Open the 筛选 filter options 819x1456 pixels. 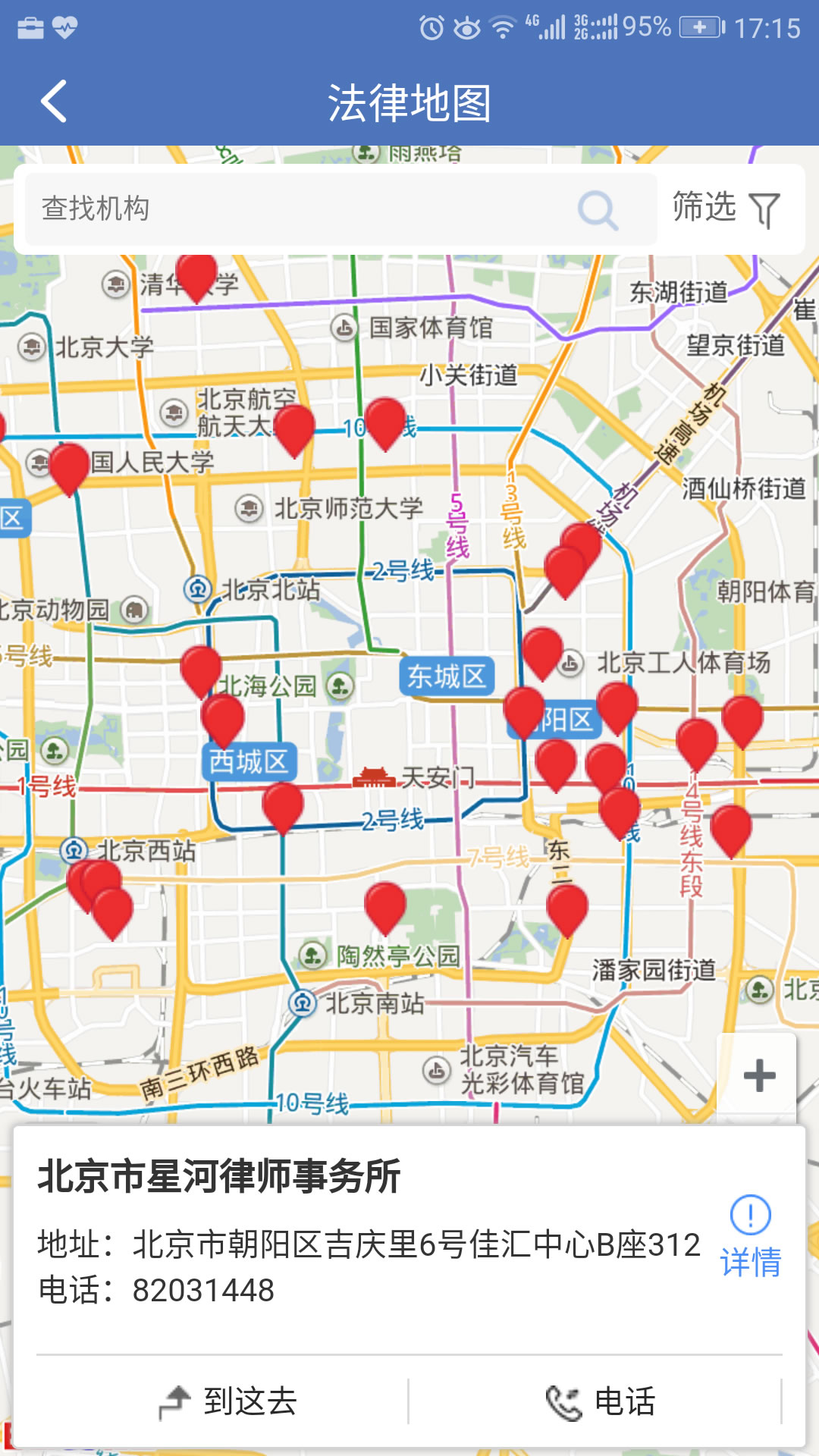click(x=726, y=209)
